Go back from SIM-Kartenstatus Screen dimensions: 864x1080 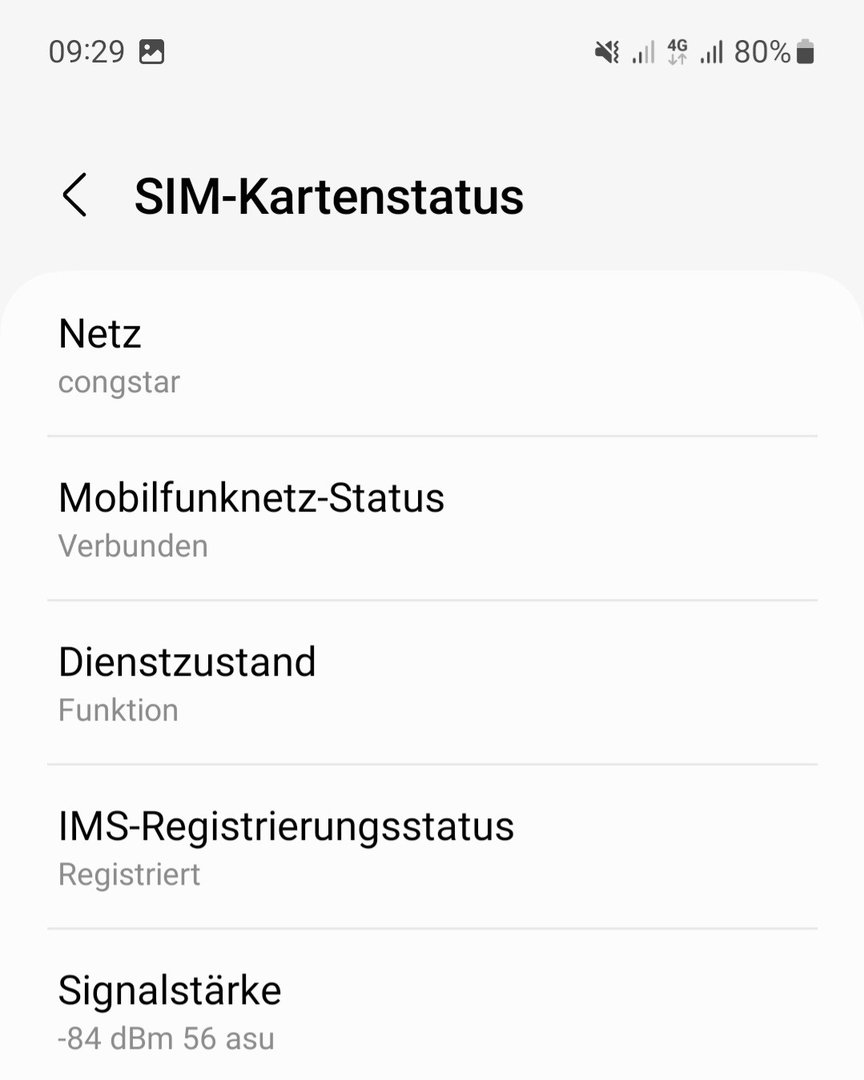pyautogui.click(x=75, y=195)
